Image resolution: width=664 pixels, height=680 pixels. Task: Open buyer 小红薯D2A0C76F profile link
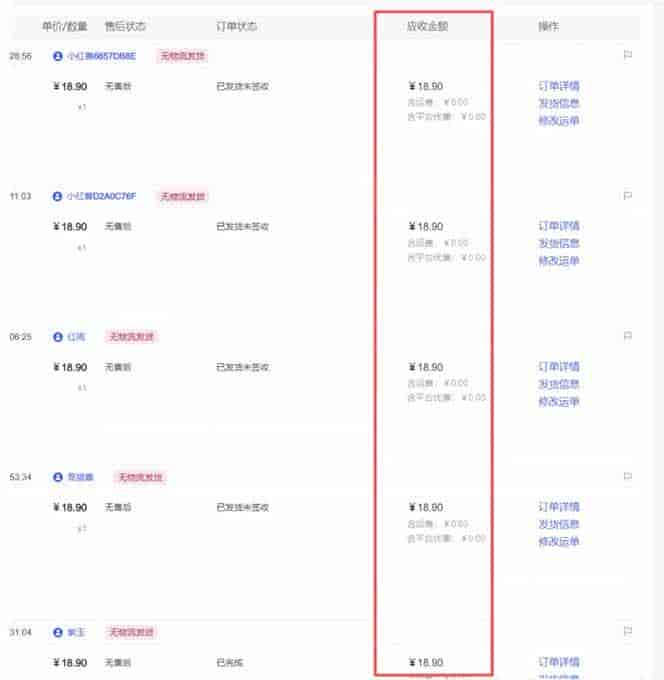100,196
